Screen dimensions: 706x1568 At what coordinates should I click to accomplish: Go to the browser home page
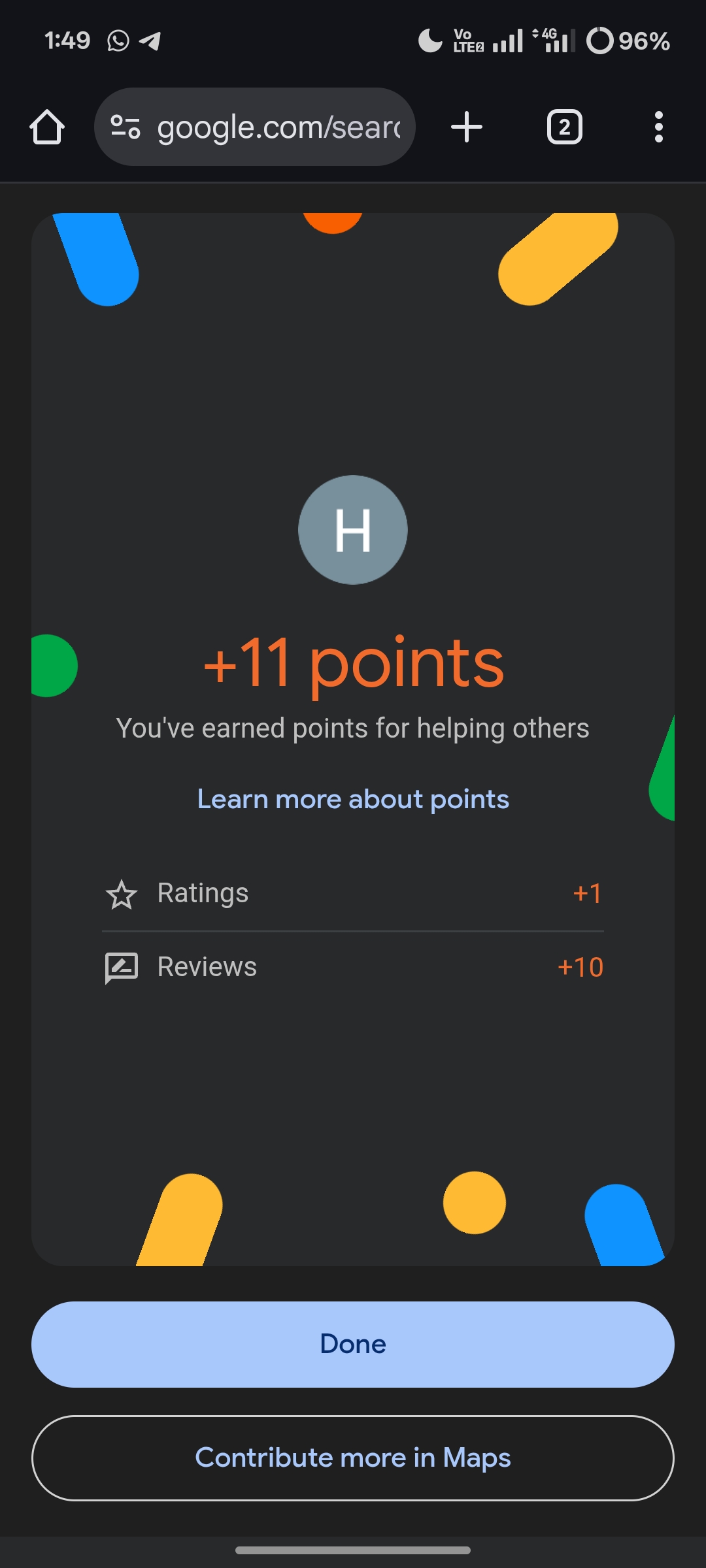(x=47, y=127)
